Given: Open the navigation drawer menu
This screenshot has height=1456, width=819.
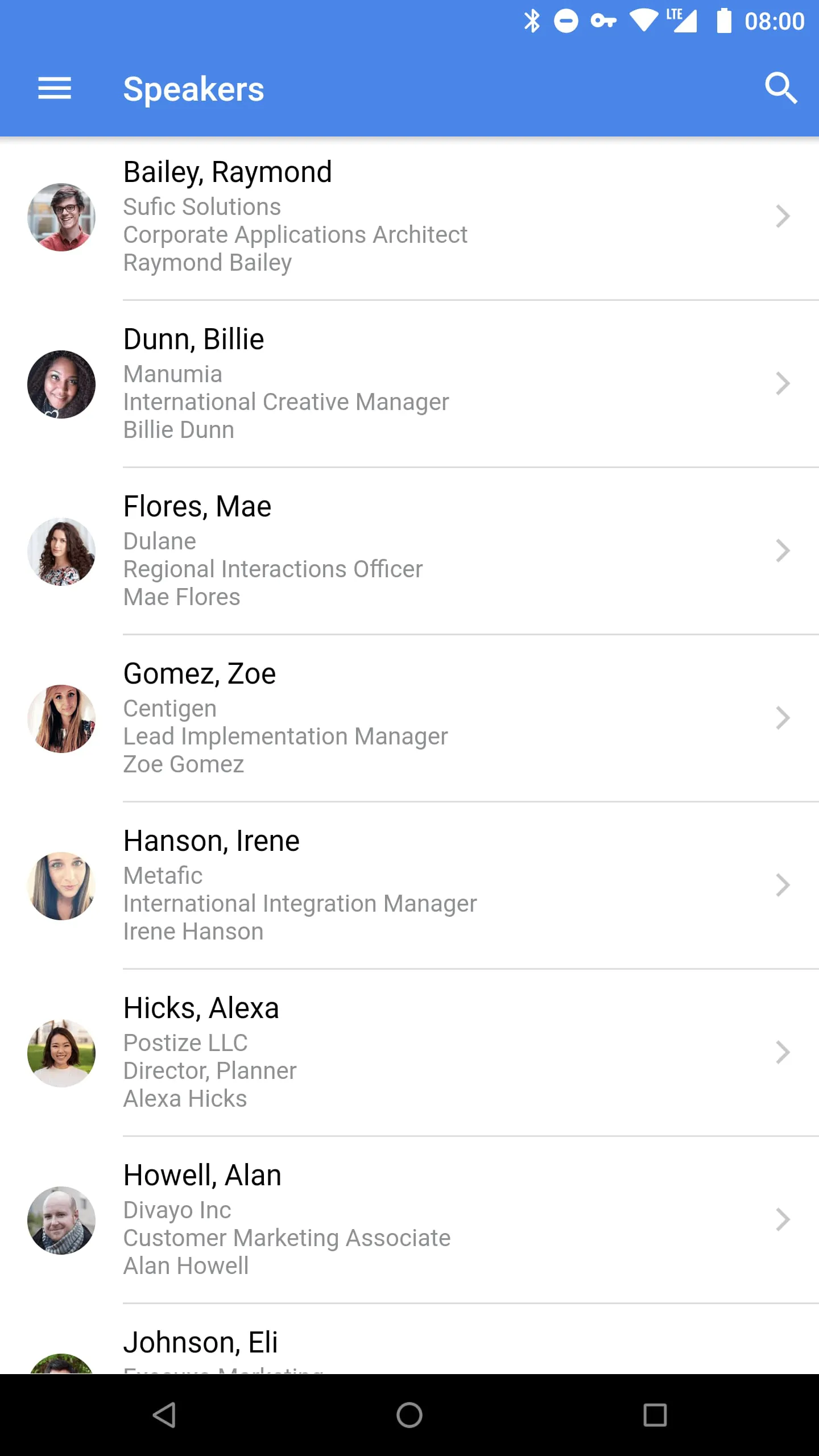Looking at the screenshot, I should 54,88.
